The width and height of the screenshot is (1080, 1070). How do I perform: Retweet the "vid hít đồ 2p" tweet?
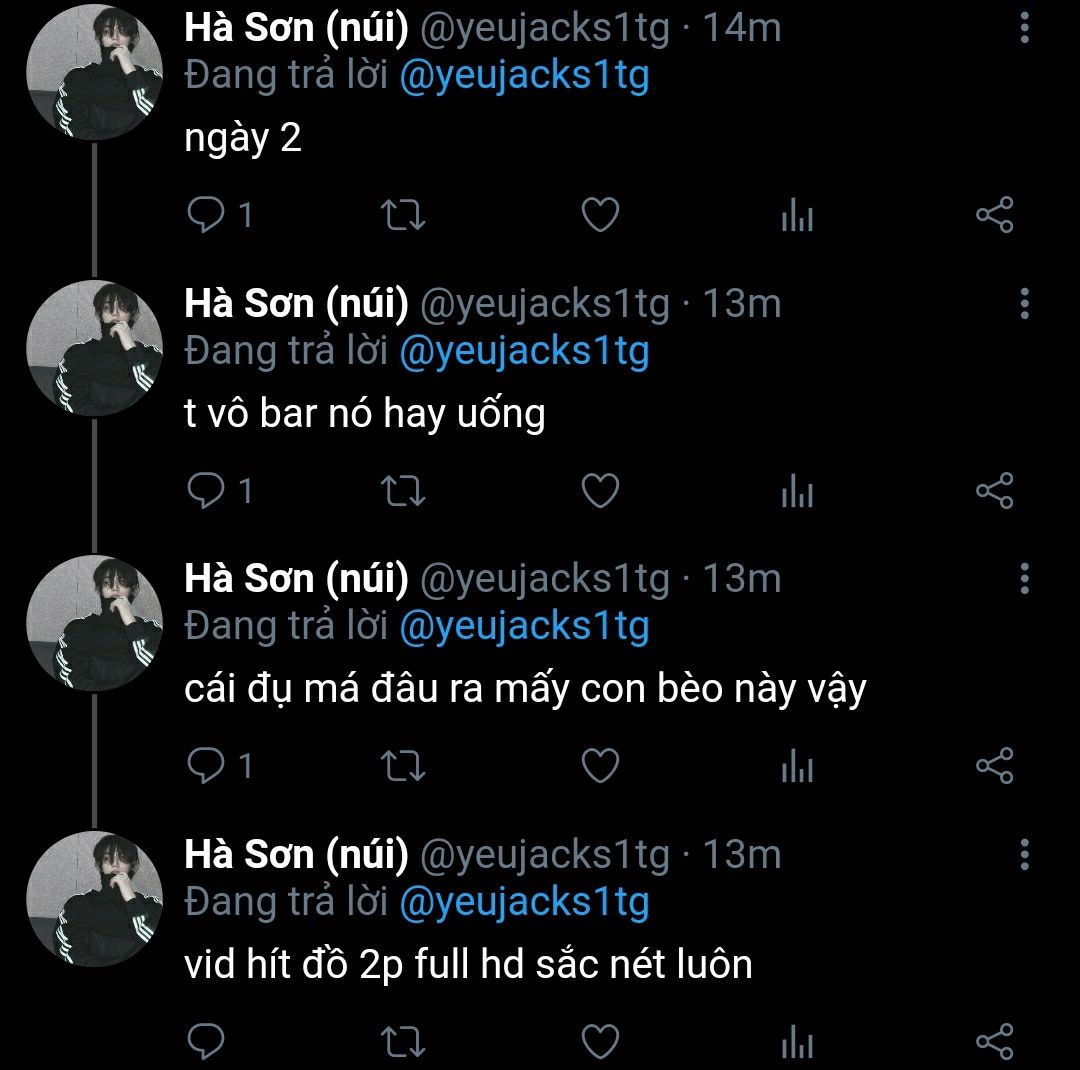tap(404, 1042)
